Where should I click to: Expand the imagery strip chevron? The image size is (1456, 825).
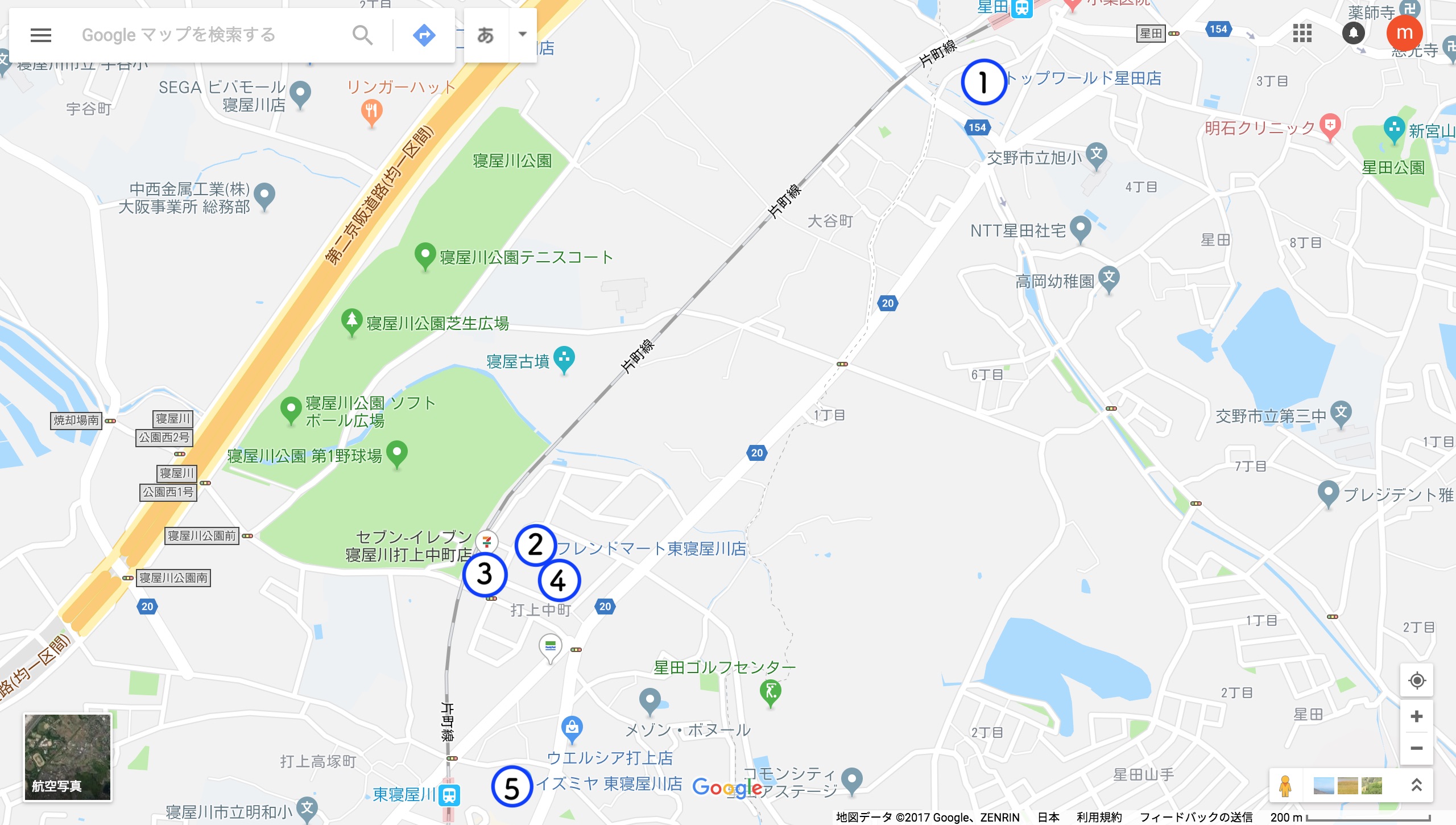point(1416,786)
